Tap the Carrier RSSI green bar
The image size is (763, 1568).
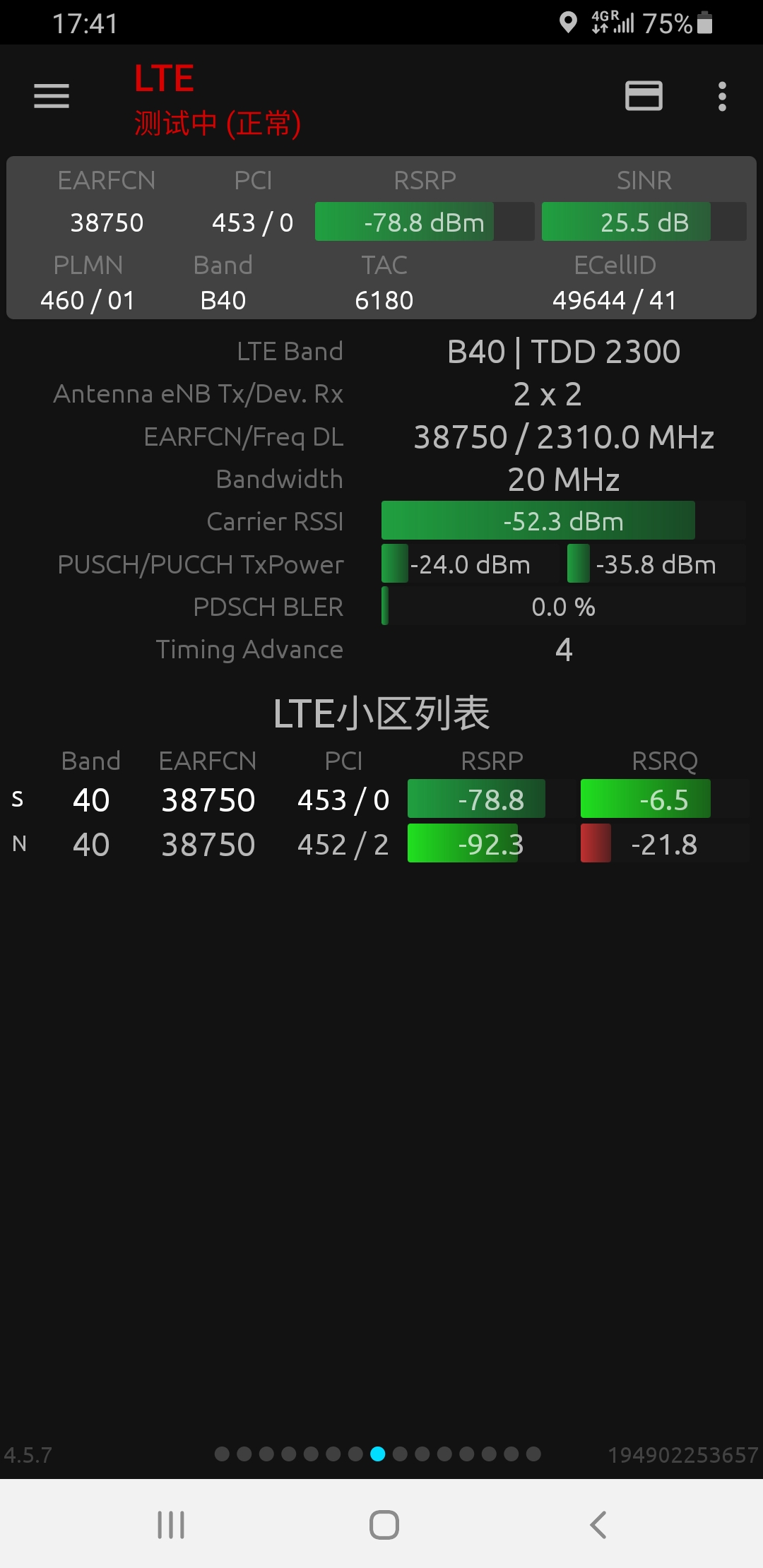(537, 521)
